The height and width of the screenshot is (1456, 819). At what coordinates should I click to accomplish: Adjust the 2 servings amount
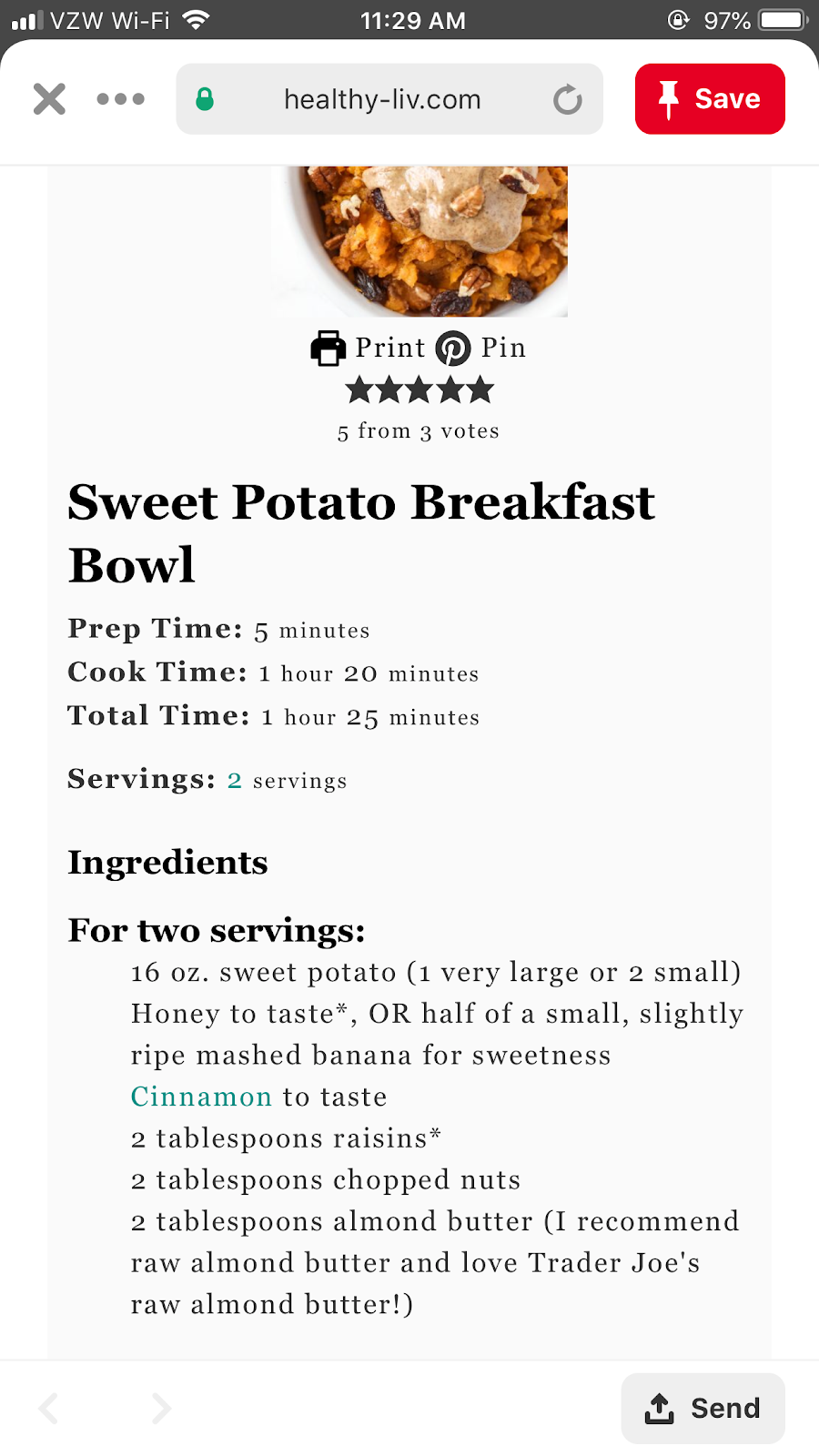[235, 781]
